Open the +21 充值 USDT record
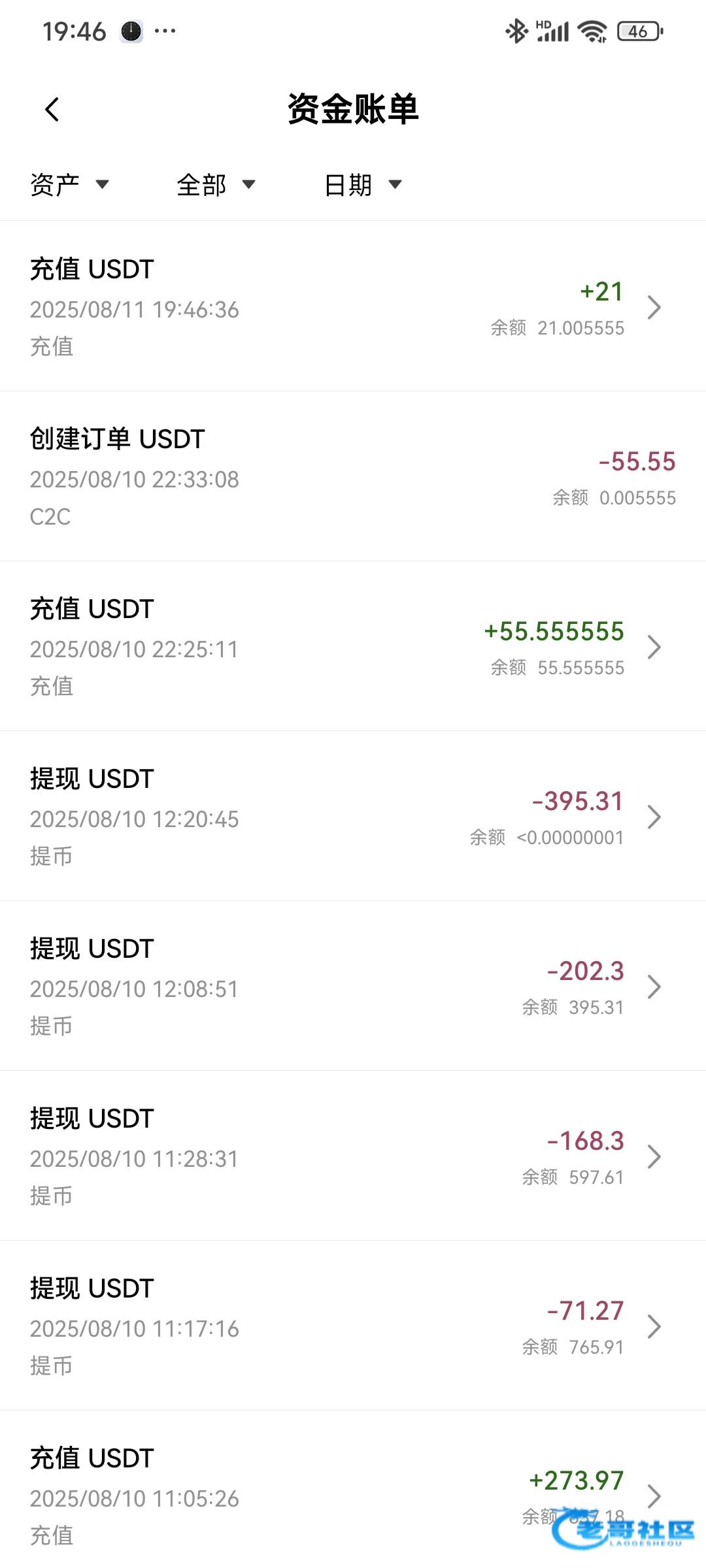Screen dimensions: 706x1568 click(353, 306)
